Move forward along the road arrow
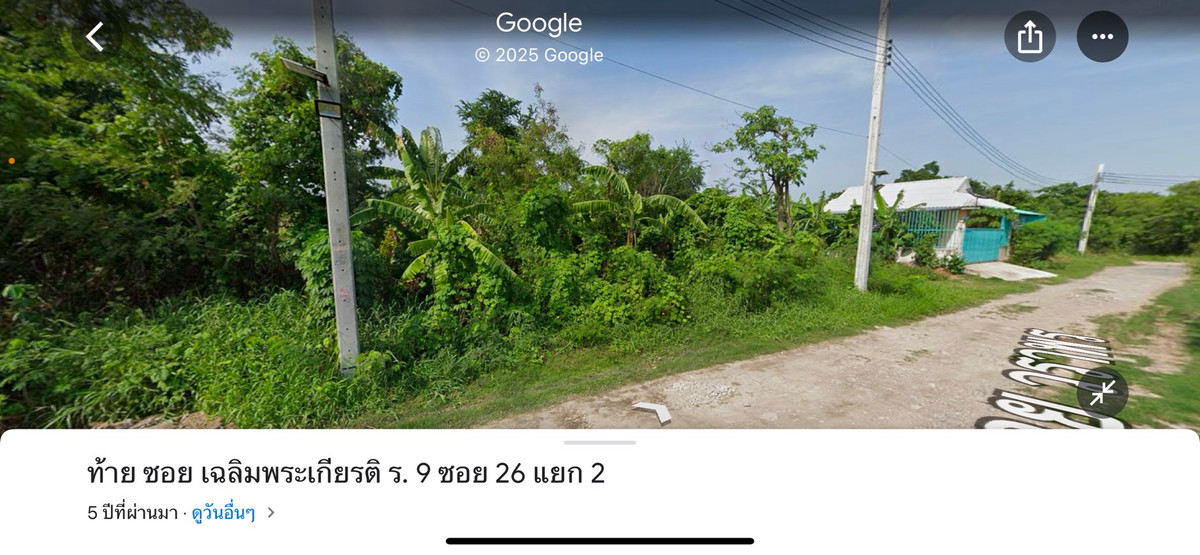The height and width of the screenshot is (555, 1200). [653, 411]
